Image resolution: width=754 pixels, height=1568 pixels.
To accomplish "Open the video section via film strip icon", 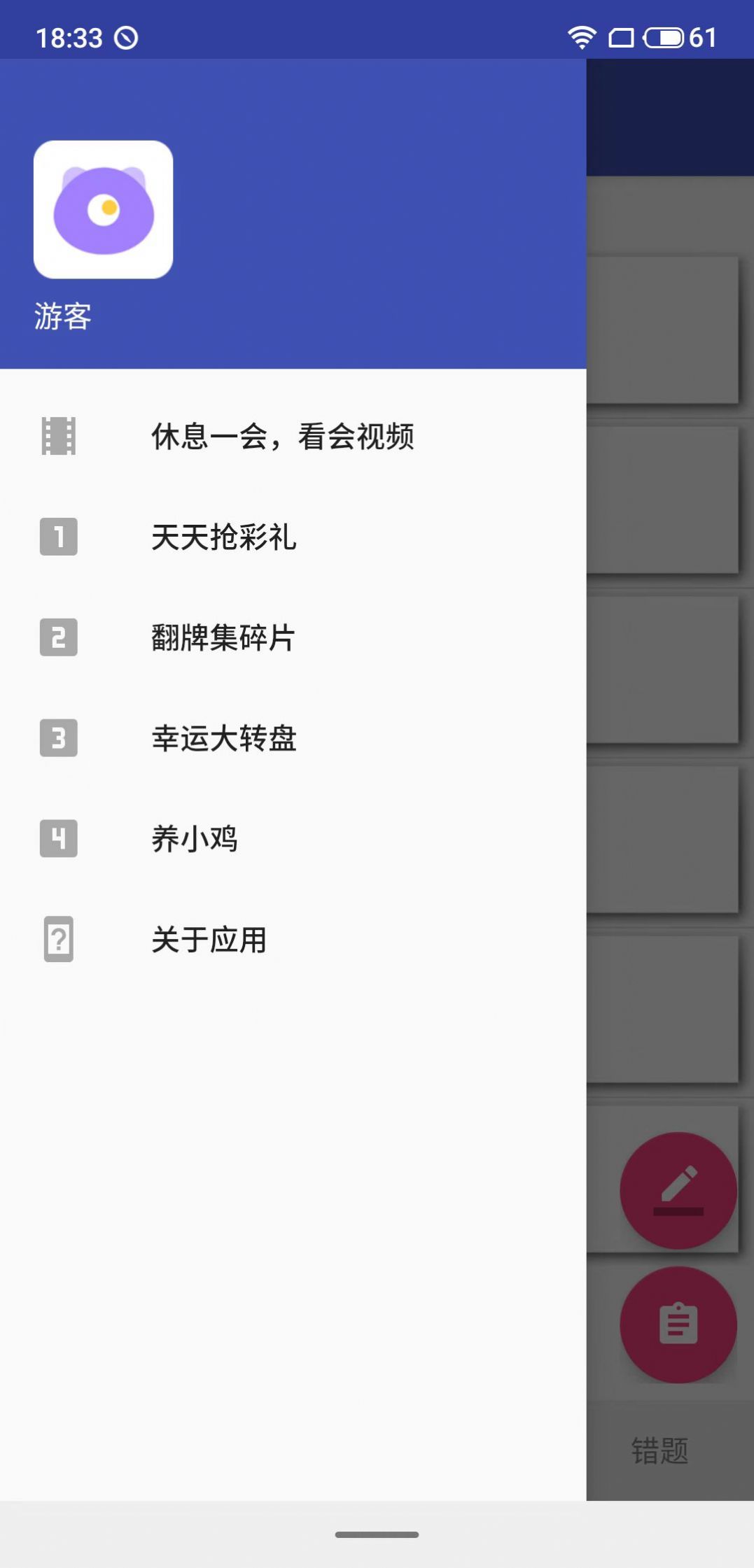I will (58, 436).
